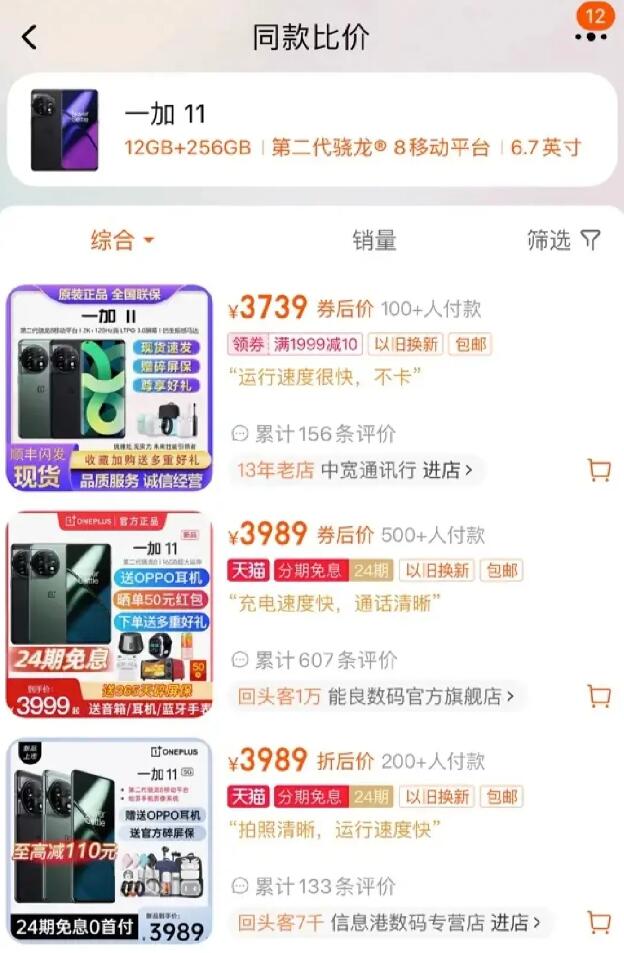The image size is (624, 953).
Task: Add the ¥3739 listing to cart
Action: point(599,470)
